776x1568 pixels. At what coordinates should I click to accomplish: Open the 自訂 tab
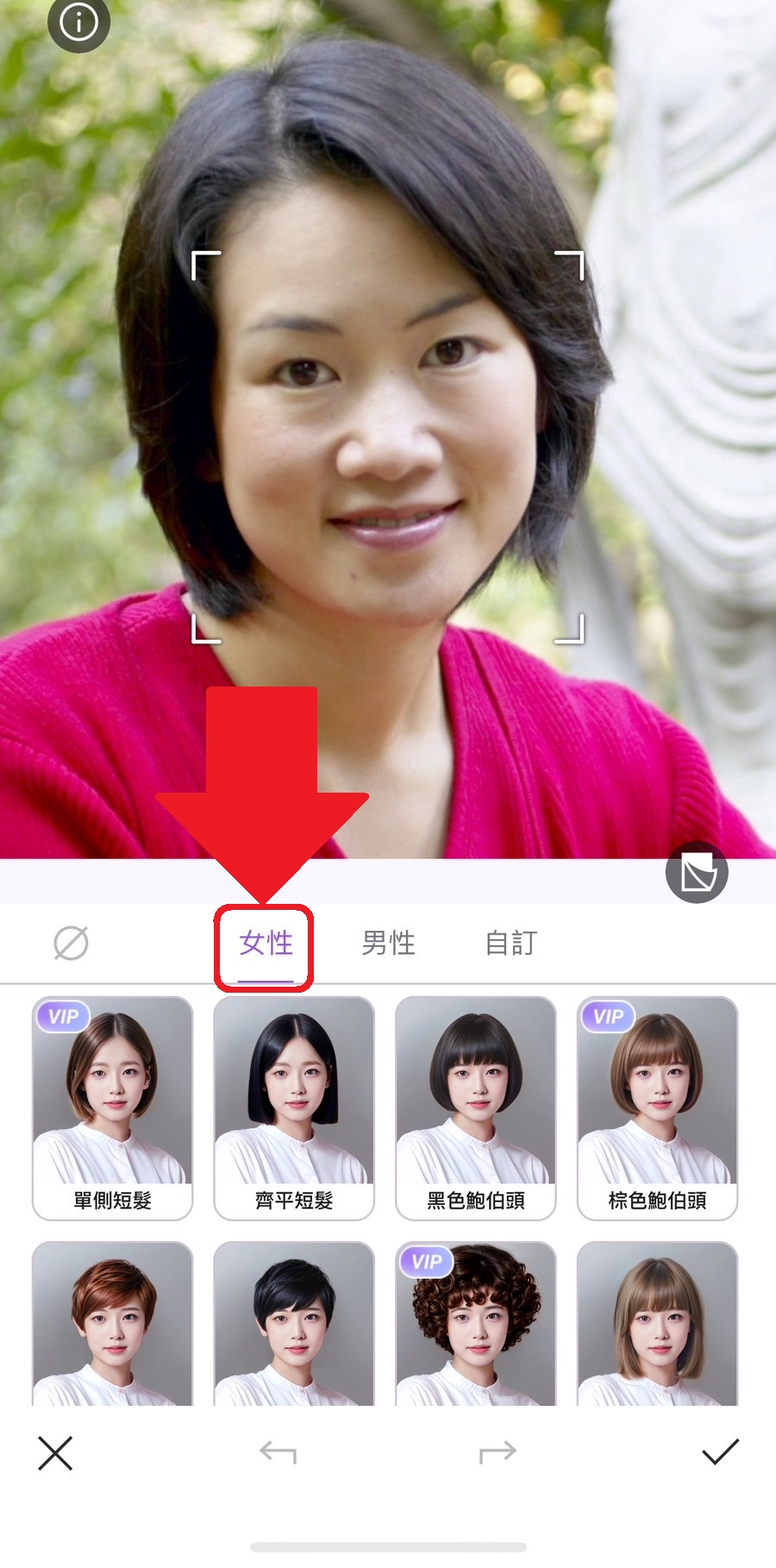coord(510,944)
